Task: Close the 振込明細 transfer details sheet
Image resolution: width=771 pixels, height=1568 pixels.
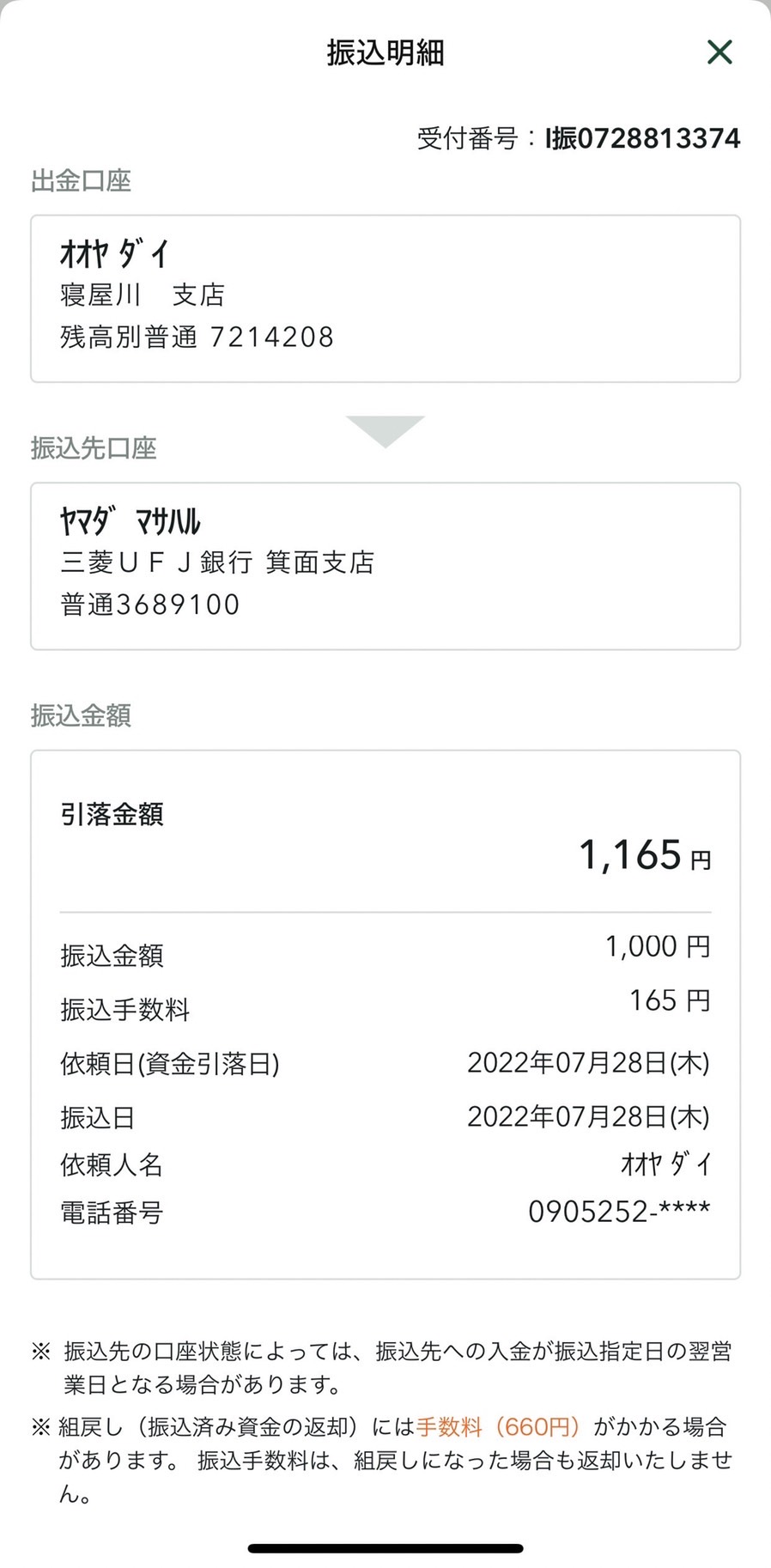Action: pyautogui.click(x=719, y=52)
